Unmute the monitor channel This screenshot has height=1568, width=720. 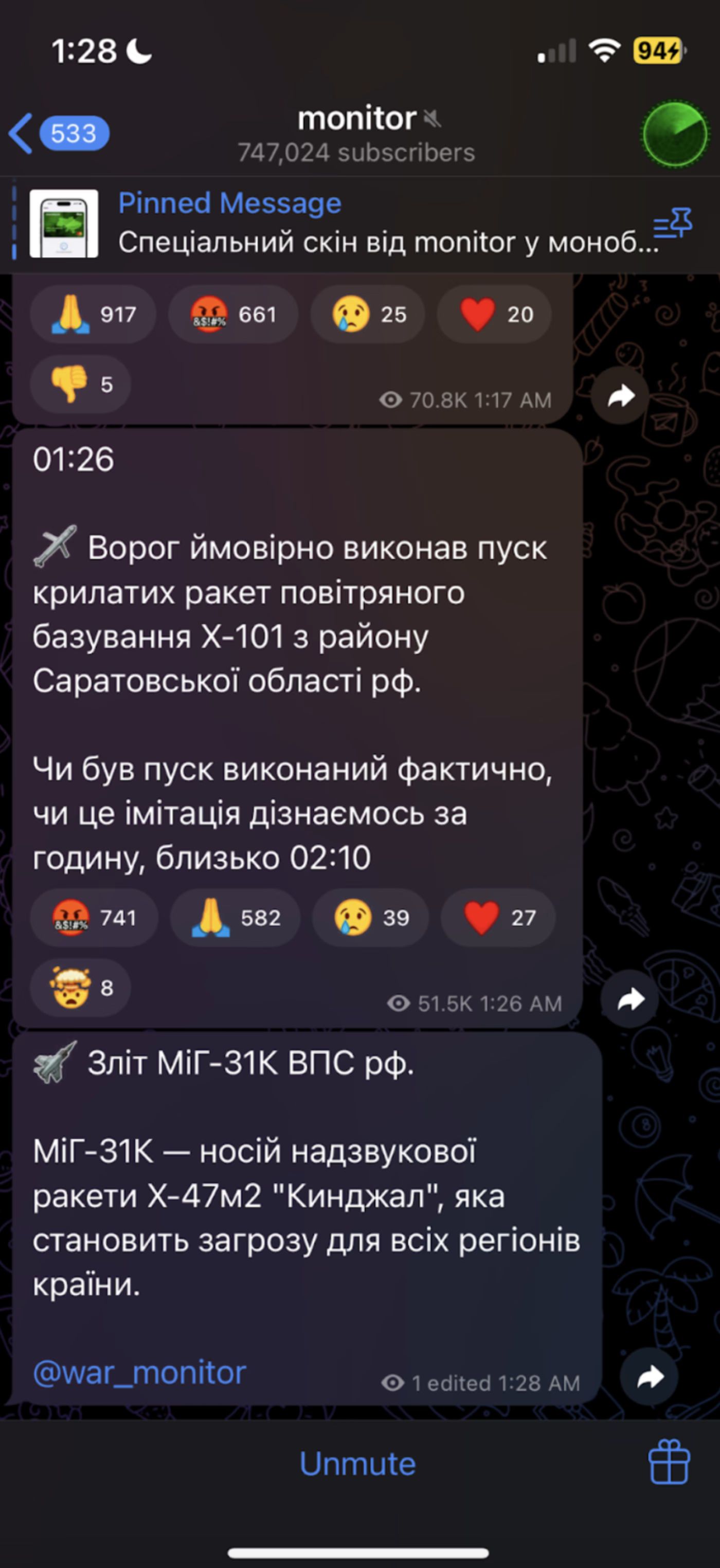(x=357, y=1464)
